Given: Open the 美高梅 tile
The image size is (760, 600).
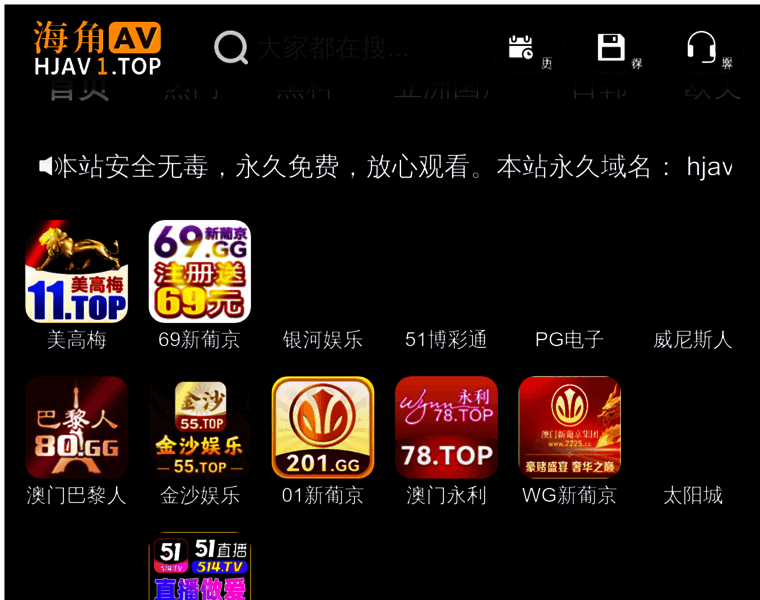Looking at the screenshot, I should pyautogui.click(x=76, y=272).
